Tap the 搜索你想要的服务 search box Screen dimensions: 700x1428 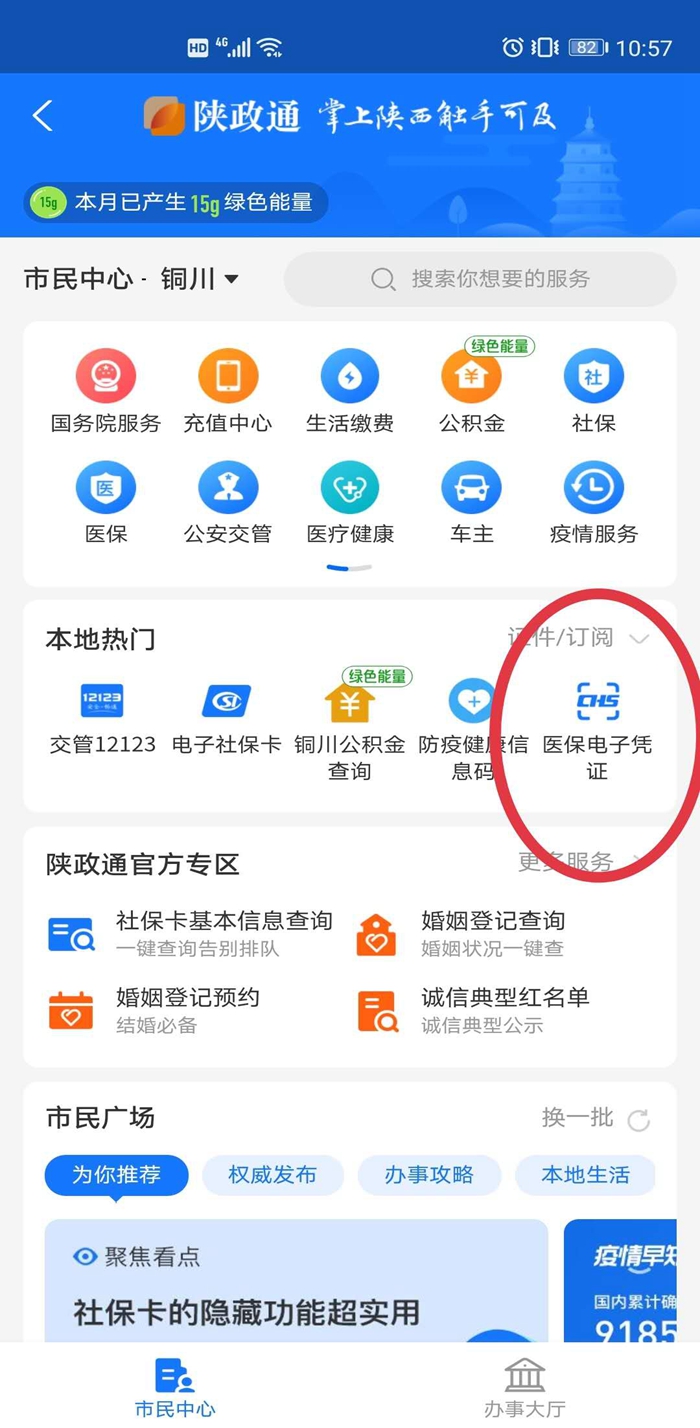(x=480, y=279)
